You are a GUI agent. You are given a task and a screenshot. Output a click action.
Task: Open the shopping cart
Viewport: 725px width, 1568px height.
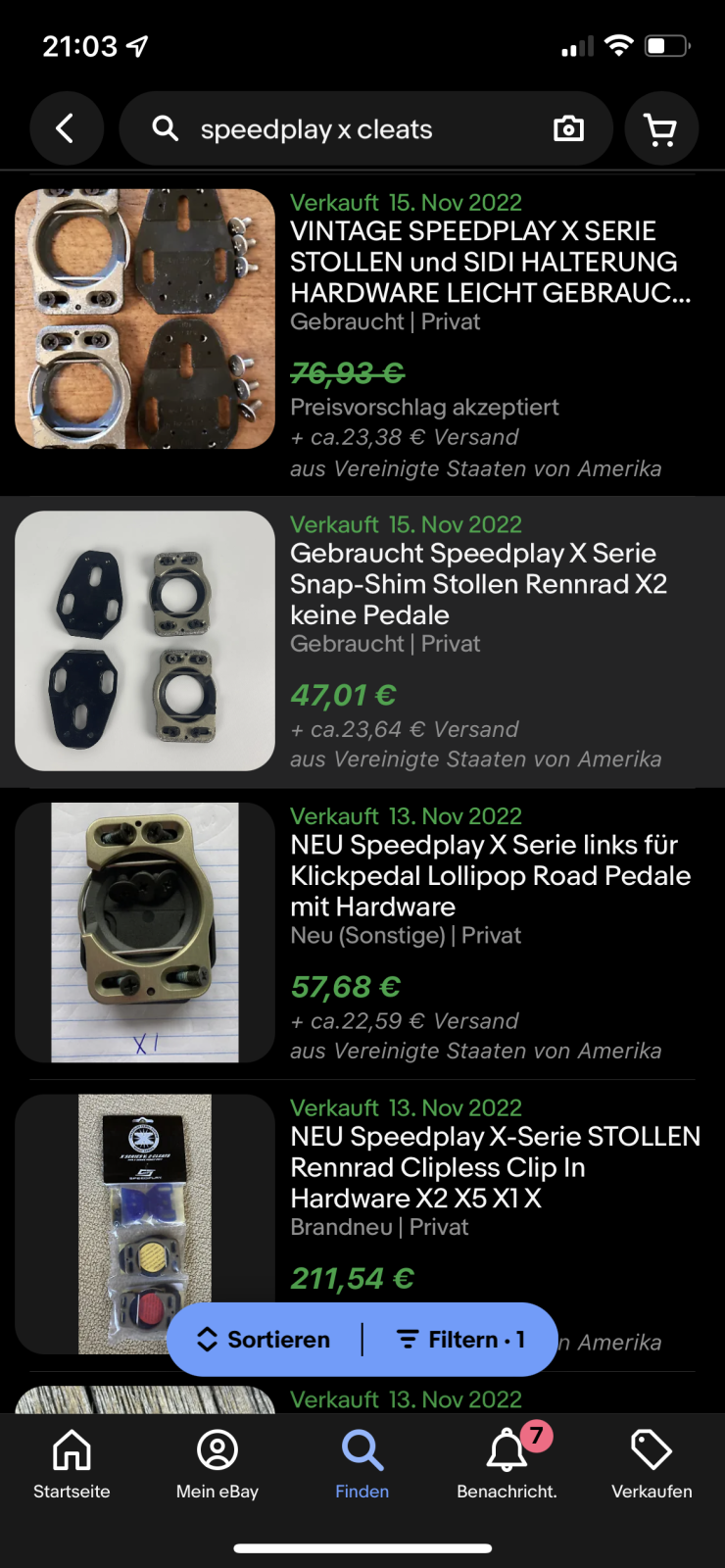pyautogui.click(x=661, y=129)
